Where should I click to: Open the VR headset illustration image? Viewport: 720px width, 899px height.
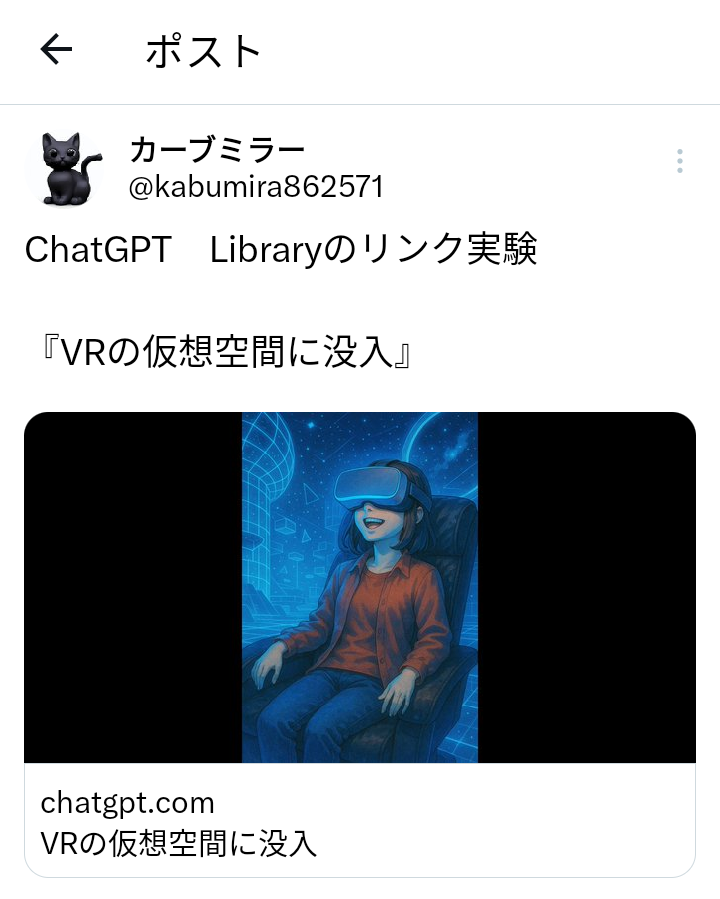point(359,585)
